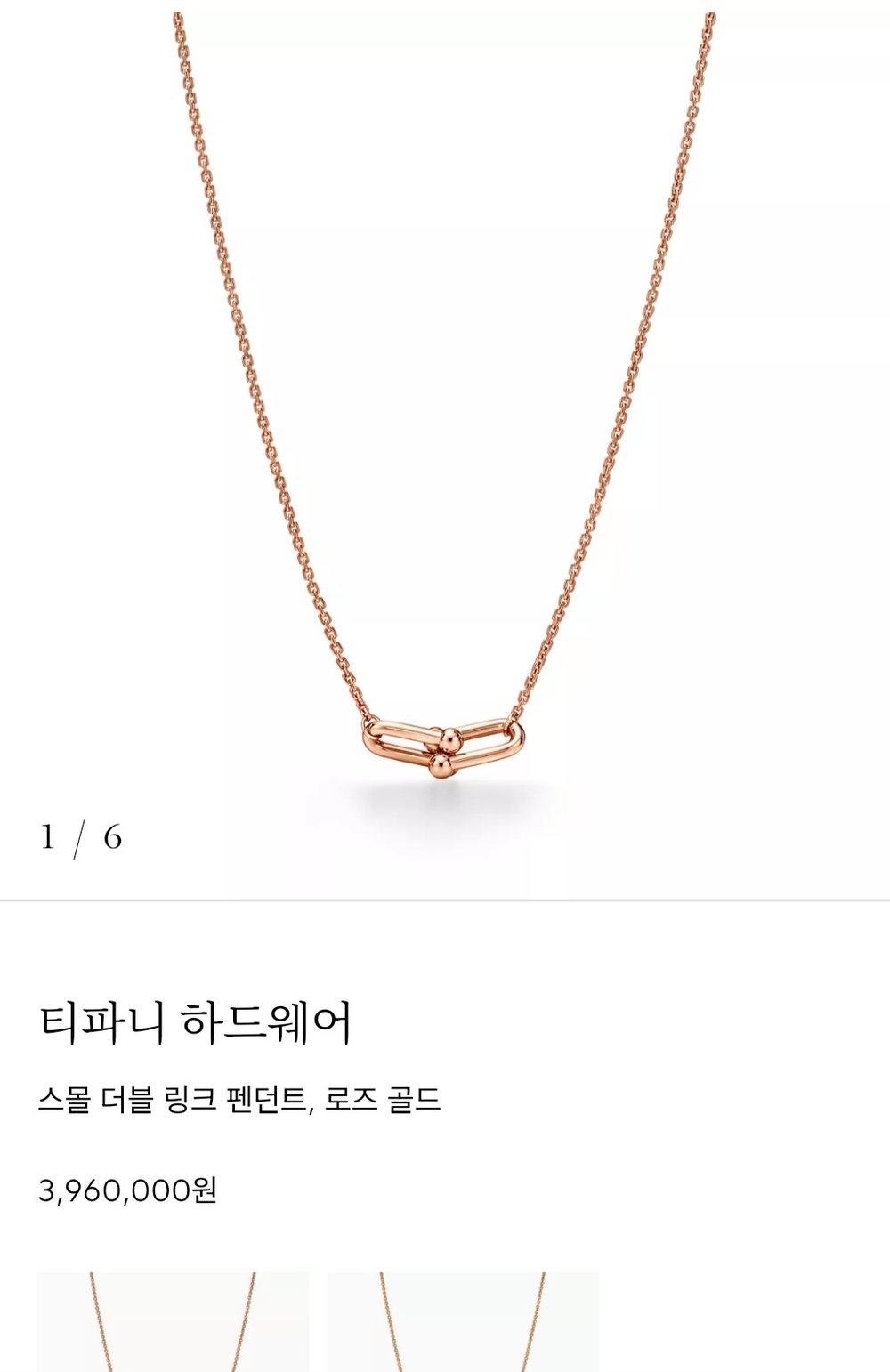Select the first necklace variant thumbnail
Viewport: 890px width, 1372px height.
(x=173, y=1322)
